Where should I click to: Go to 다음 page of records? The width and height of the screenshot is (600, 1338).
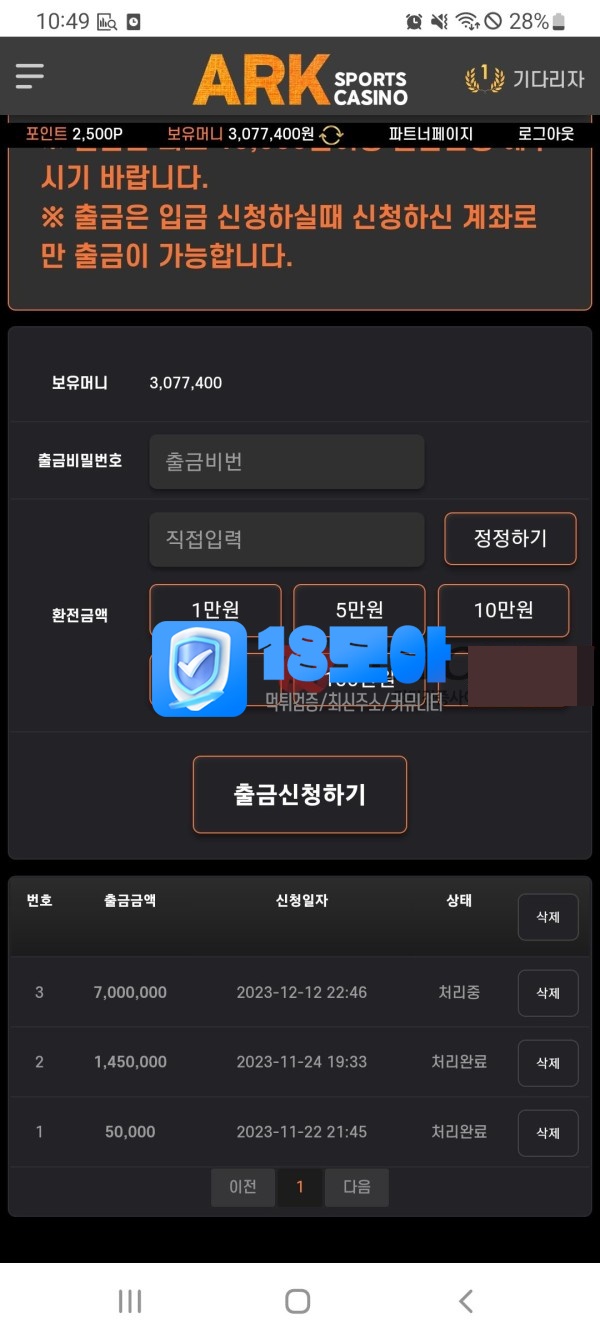click(357, 1187)
